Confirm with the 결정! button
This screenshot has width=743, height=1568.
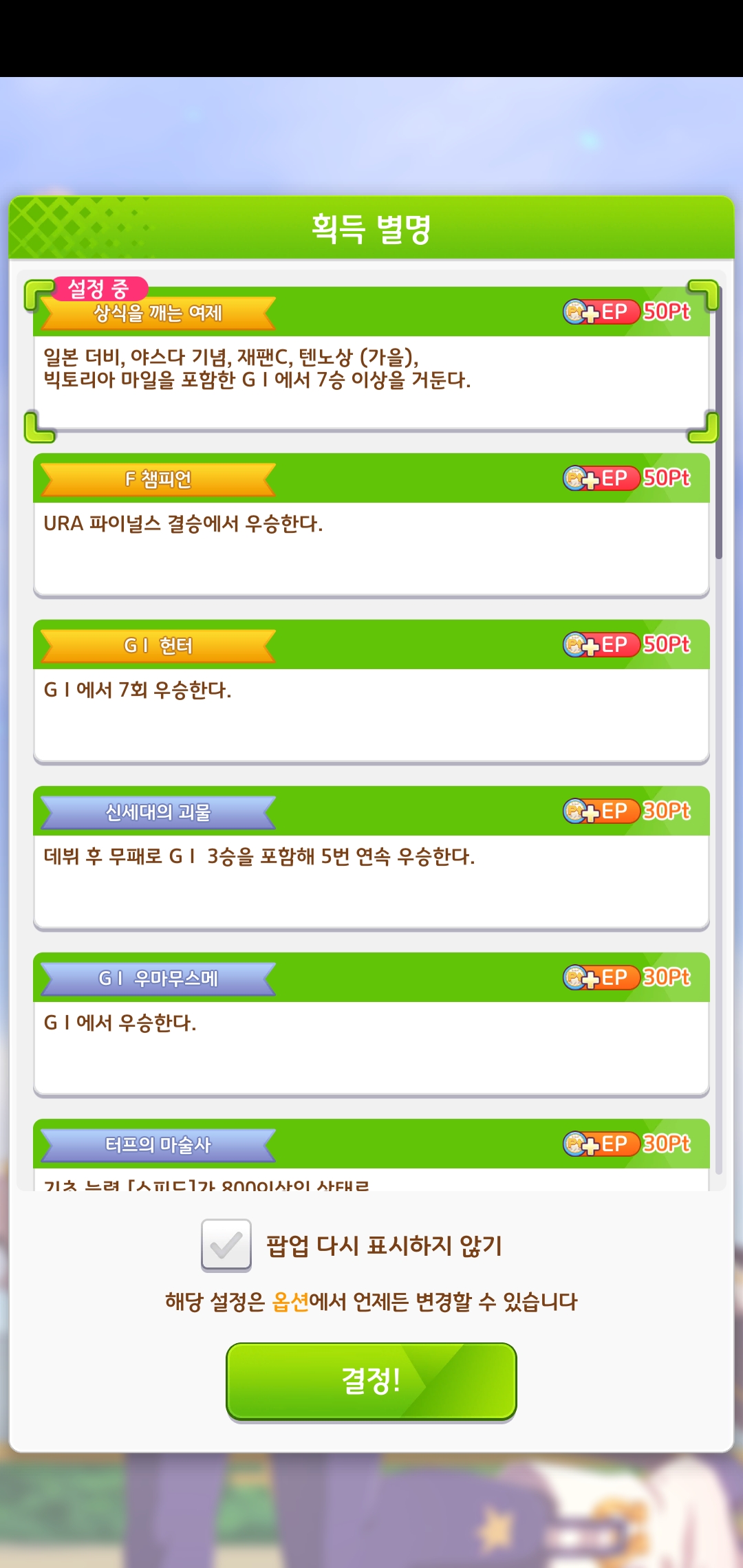pos(371,1381)
